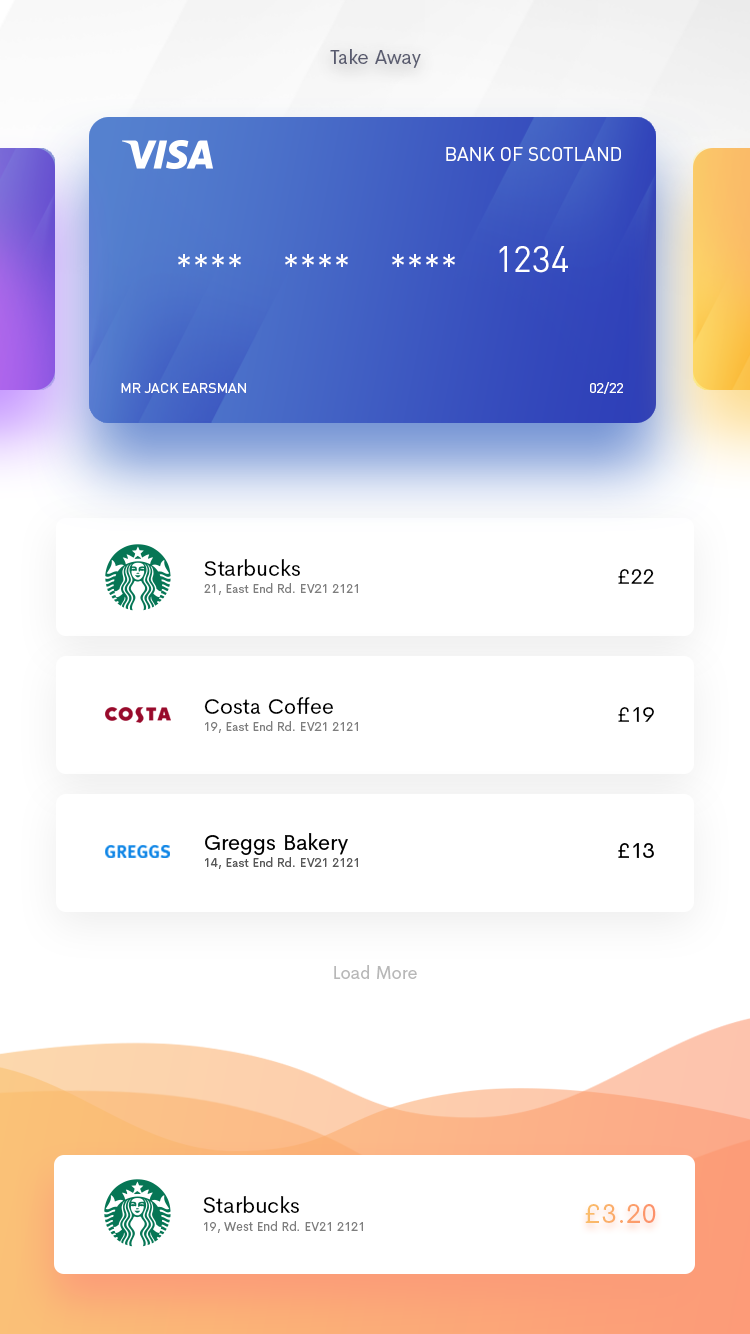Screen dimensions: 750x1334
Task: Switch to the purple card on the left
Action: tap(27, 269)
